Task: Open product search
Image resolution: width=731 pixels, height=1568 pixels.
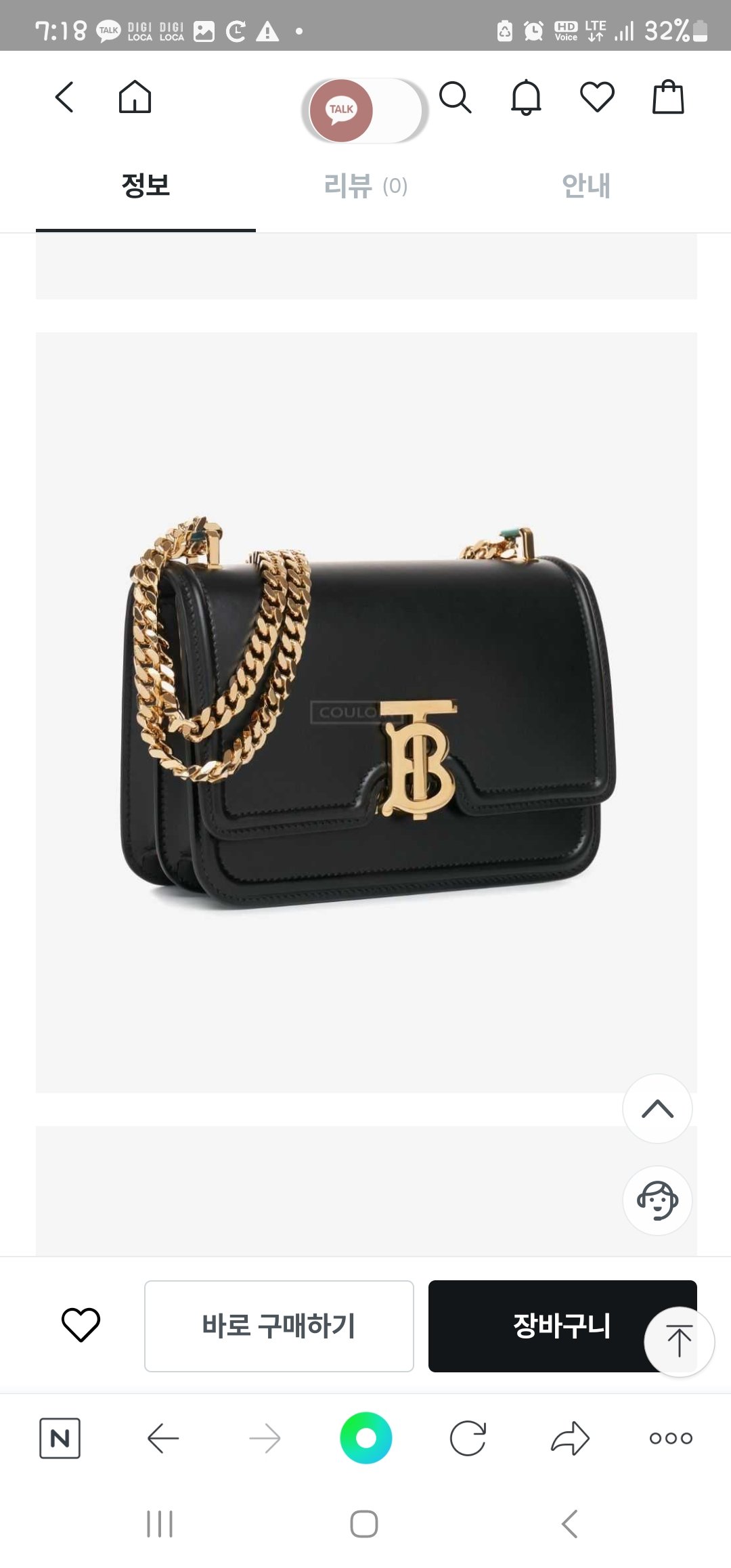Action: click(455, 97)
